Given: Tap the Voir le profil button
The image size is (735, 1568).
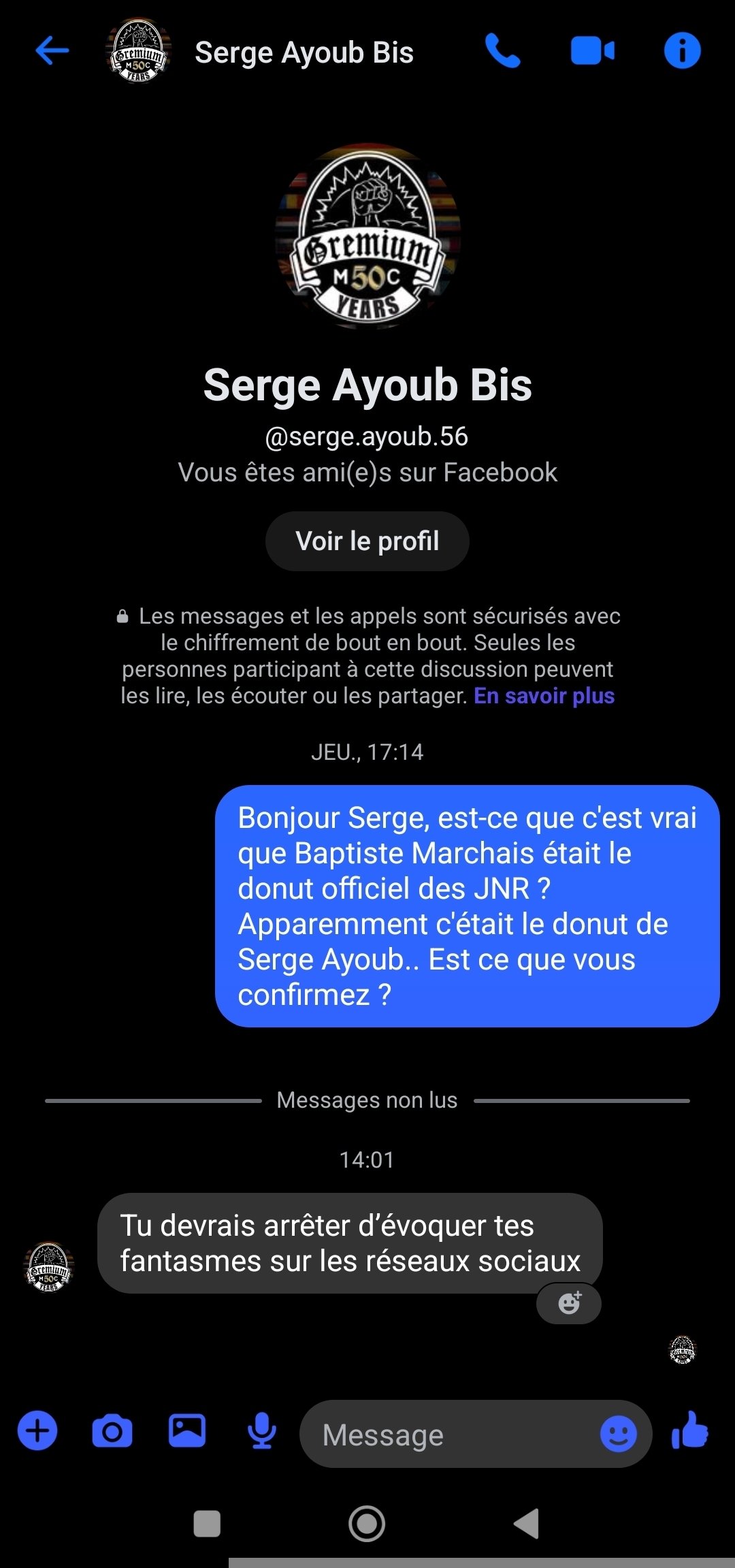Looking at the screenshot, I should click(367, 541).
